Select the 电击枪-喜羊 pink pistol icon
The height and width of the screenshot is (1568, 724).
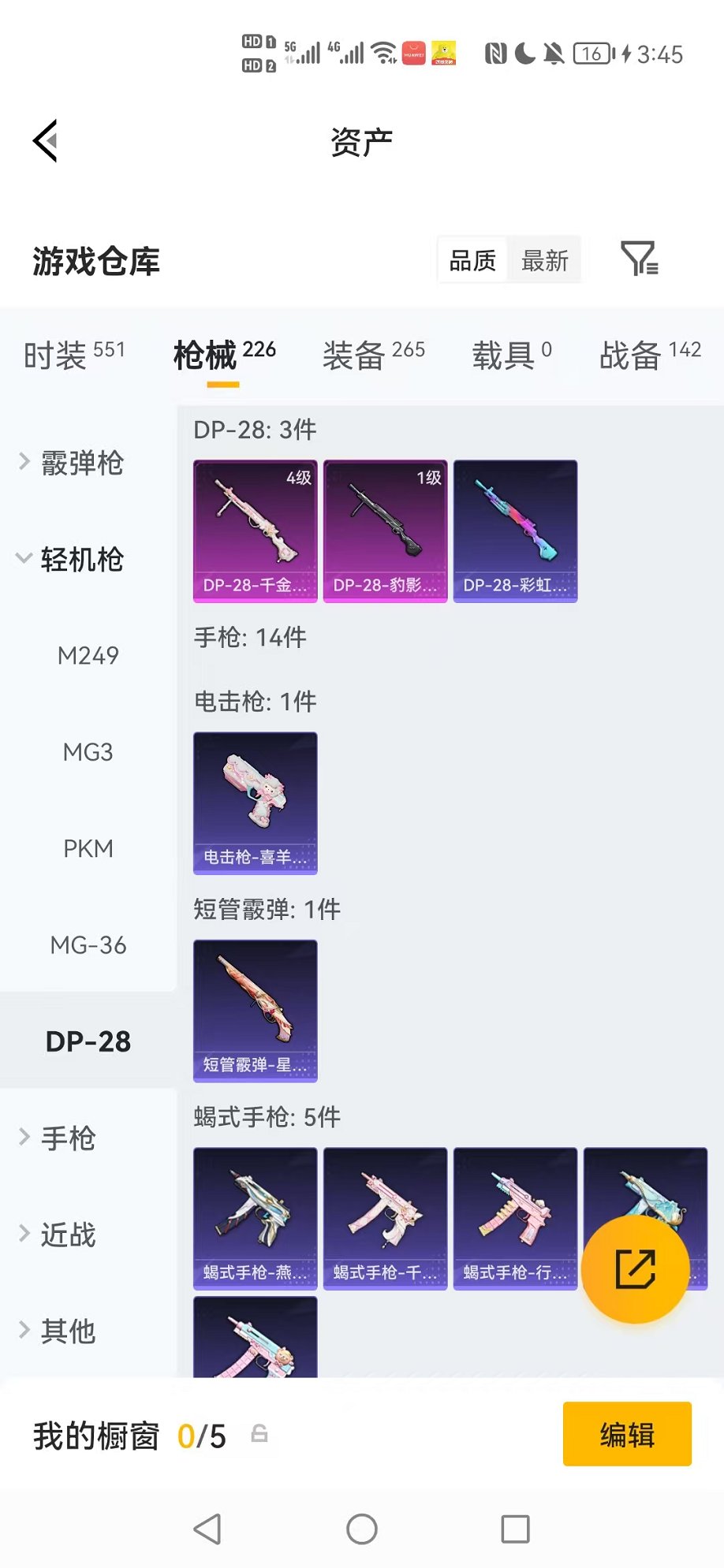pyautogui.click(x=255, y=802)
